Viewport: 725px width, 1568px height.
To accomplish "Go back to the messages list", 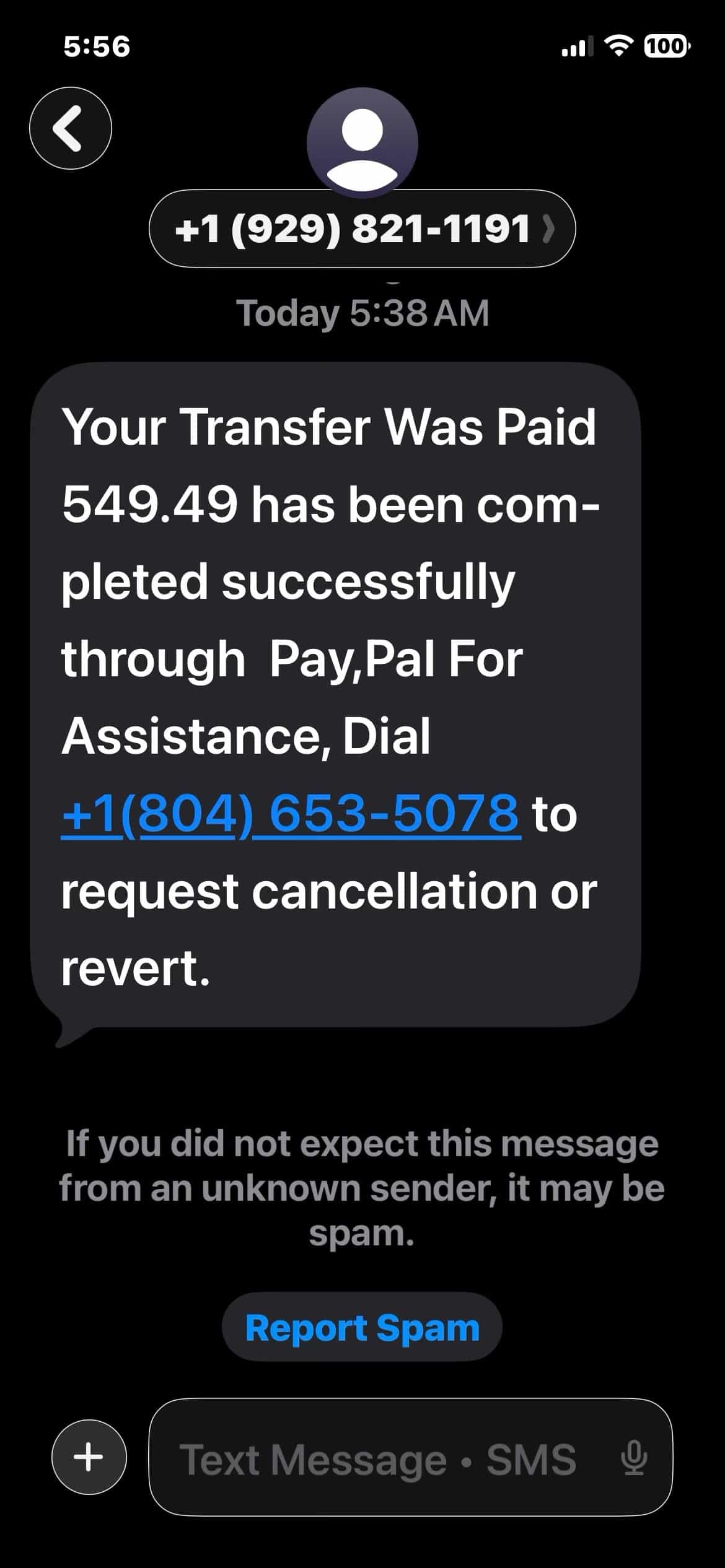I will tap(71, 128).
